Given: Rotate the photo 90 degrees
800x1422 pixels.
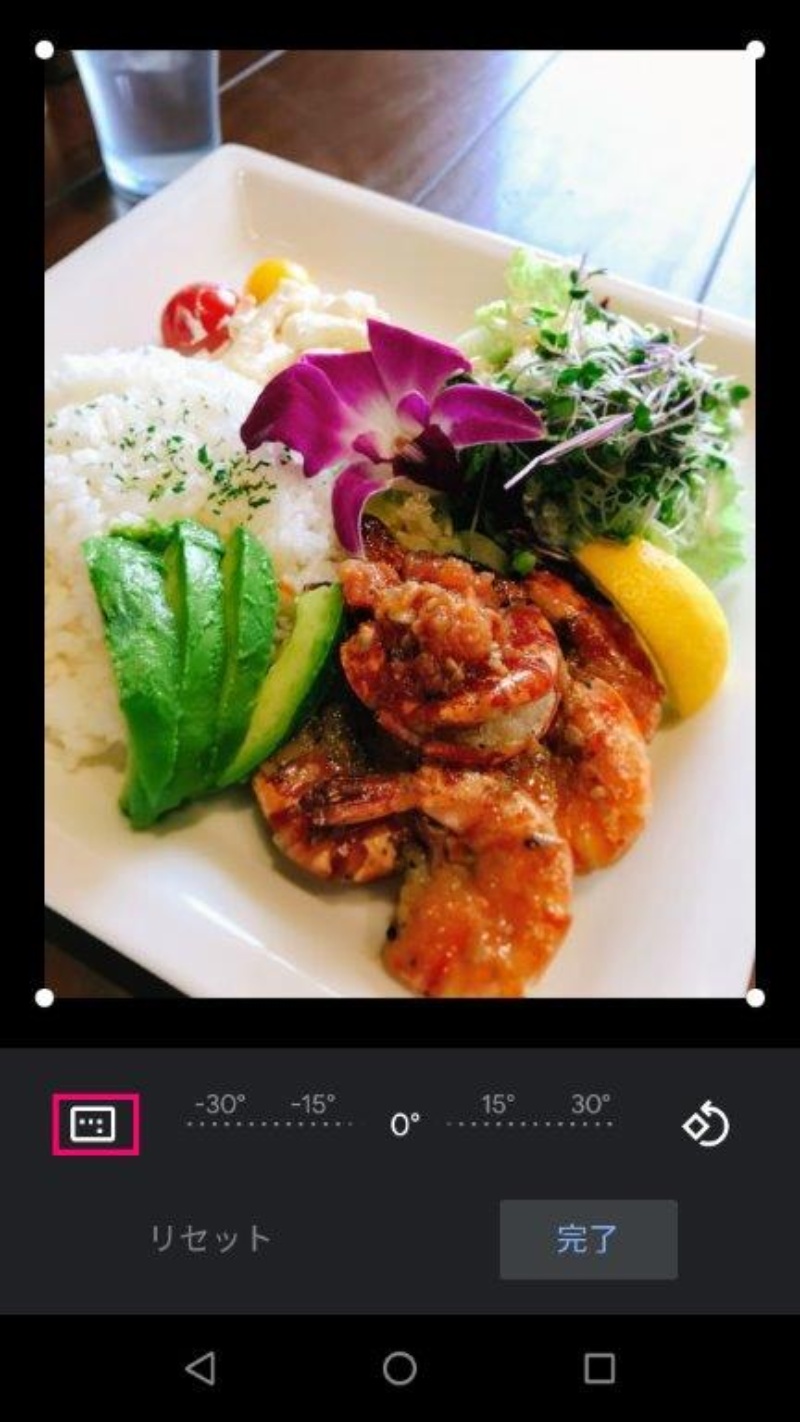Looking at the screenshot, I should pos(706,1125).
